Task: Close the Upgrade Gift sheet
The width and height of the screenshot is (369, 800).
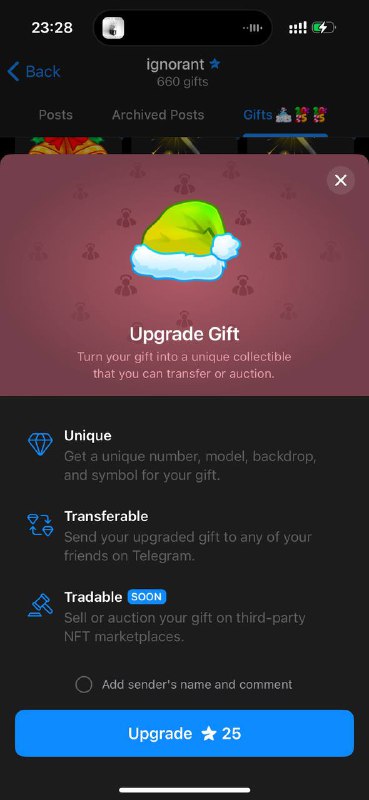Action: tap(340, 180)
